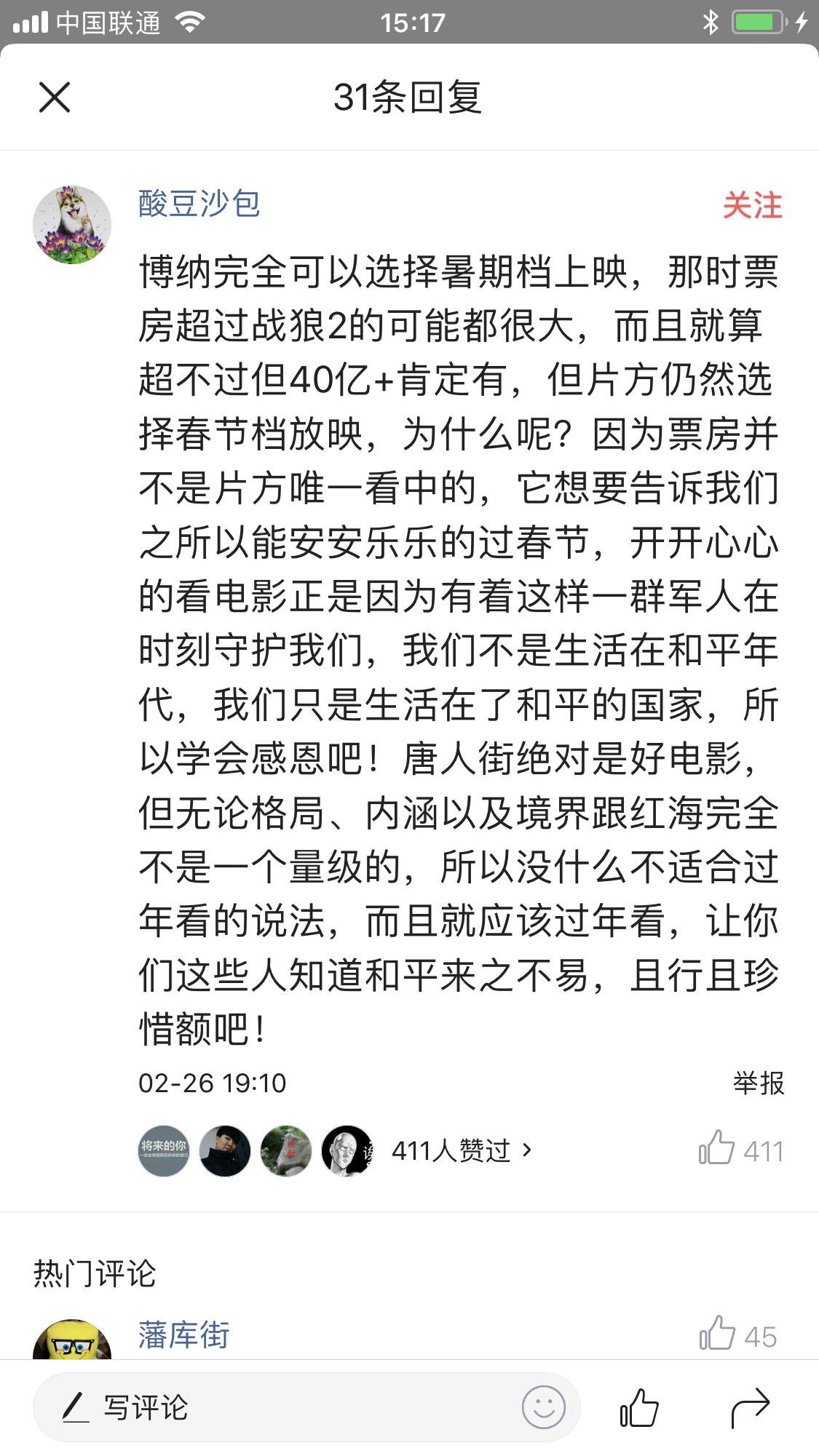819x1456 pixels.
Task: View the 411人赞过 likers list
Action: click(462, 1151)
